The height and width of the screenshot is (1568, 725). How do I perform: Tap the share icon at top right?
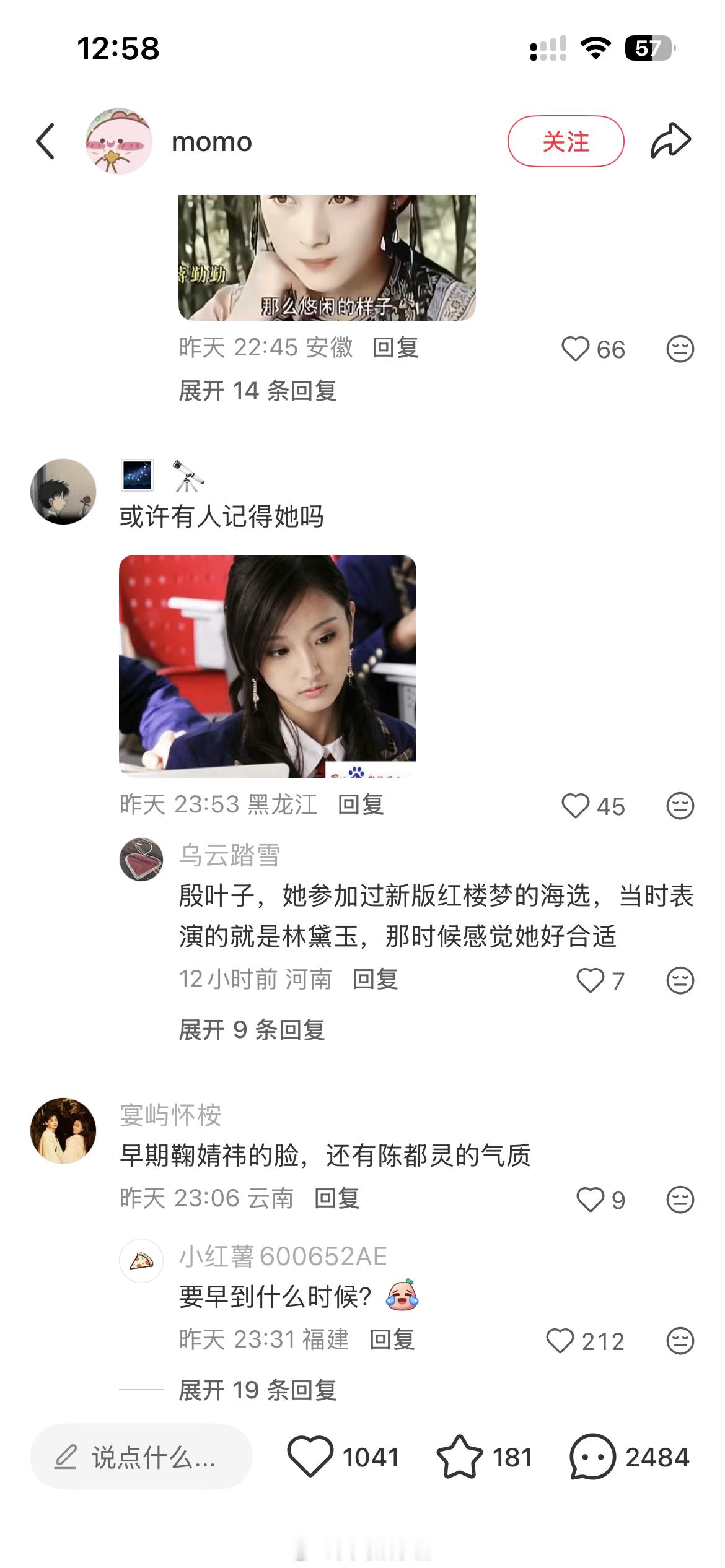[x=671, y=141]
